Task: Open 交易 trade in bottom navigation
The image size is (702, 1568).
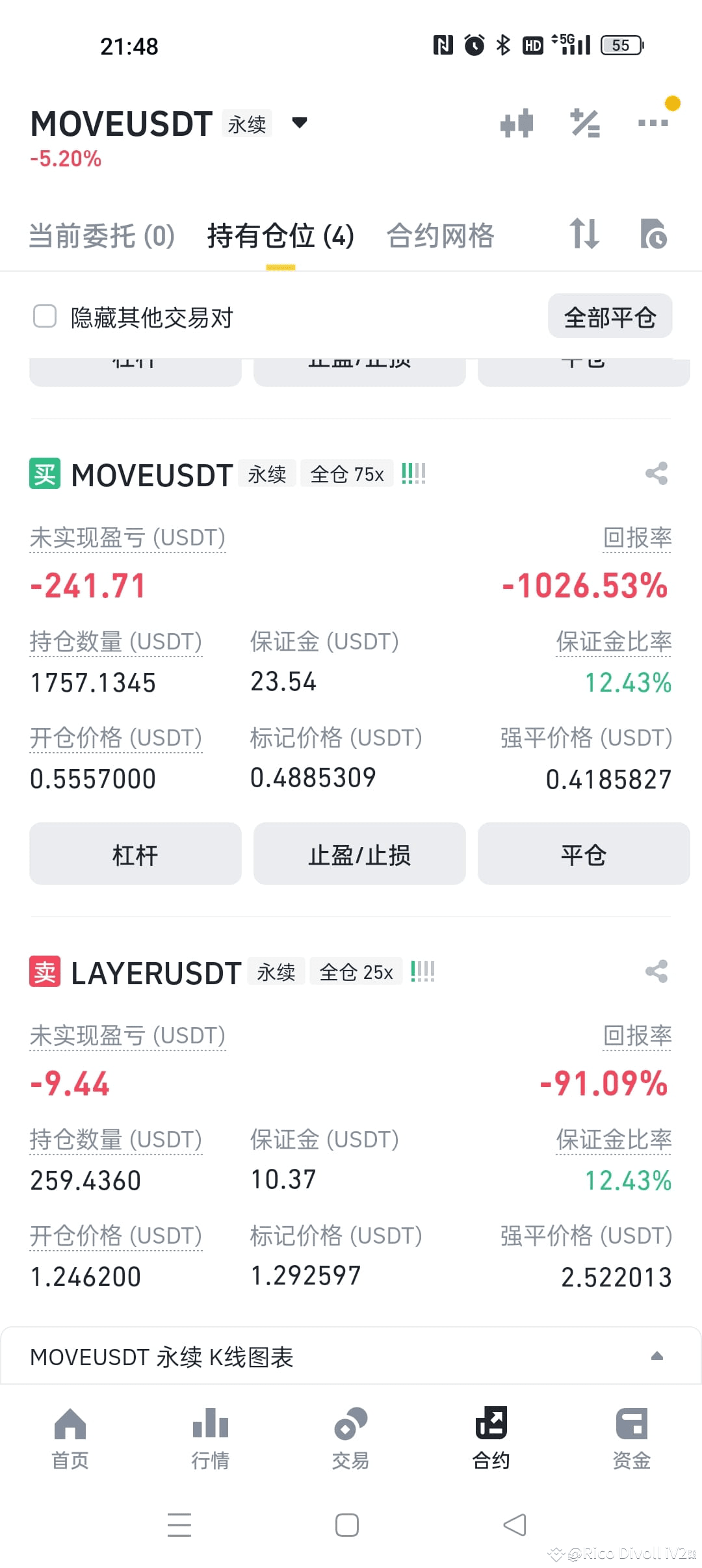Action: point(350,1440)
